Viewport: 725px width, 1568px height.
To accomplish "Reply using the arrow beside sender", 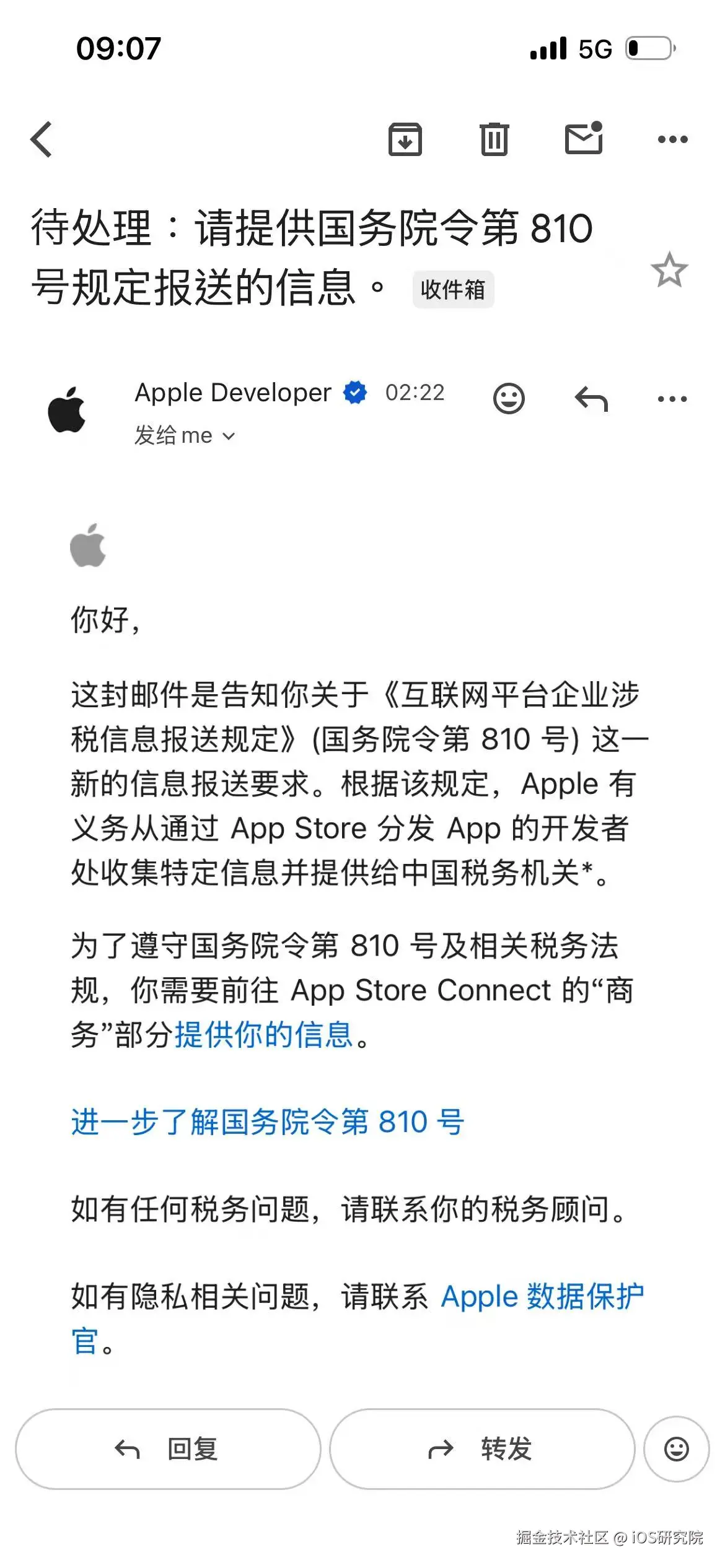I will [591, 398].
